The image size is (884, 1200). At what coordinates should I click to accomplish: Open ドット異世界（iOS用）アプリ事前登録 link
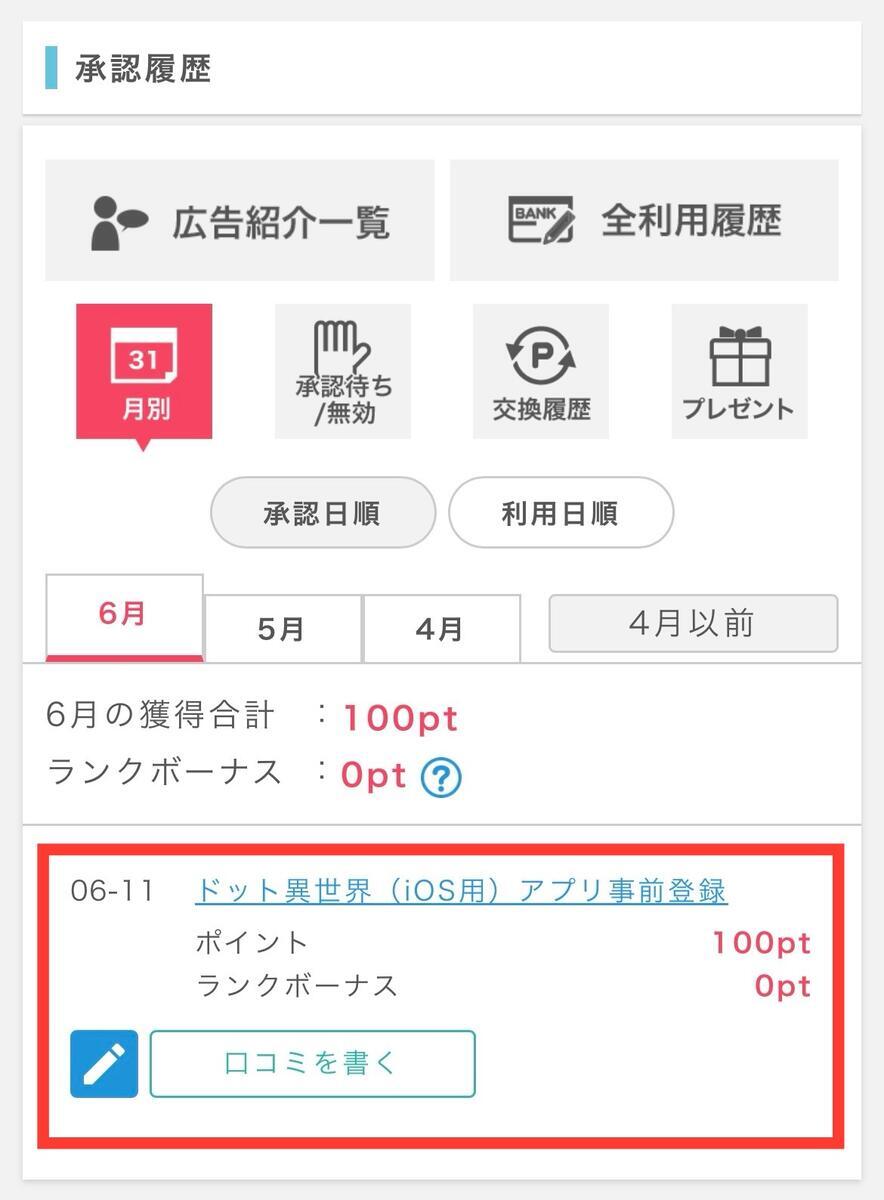(461, 890)
